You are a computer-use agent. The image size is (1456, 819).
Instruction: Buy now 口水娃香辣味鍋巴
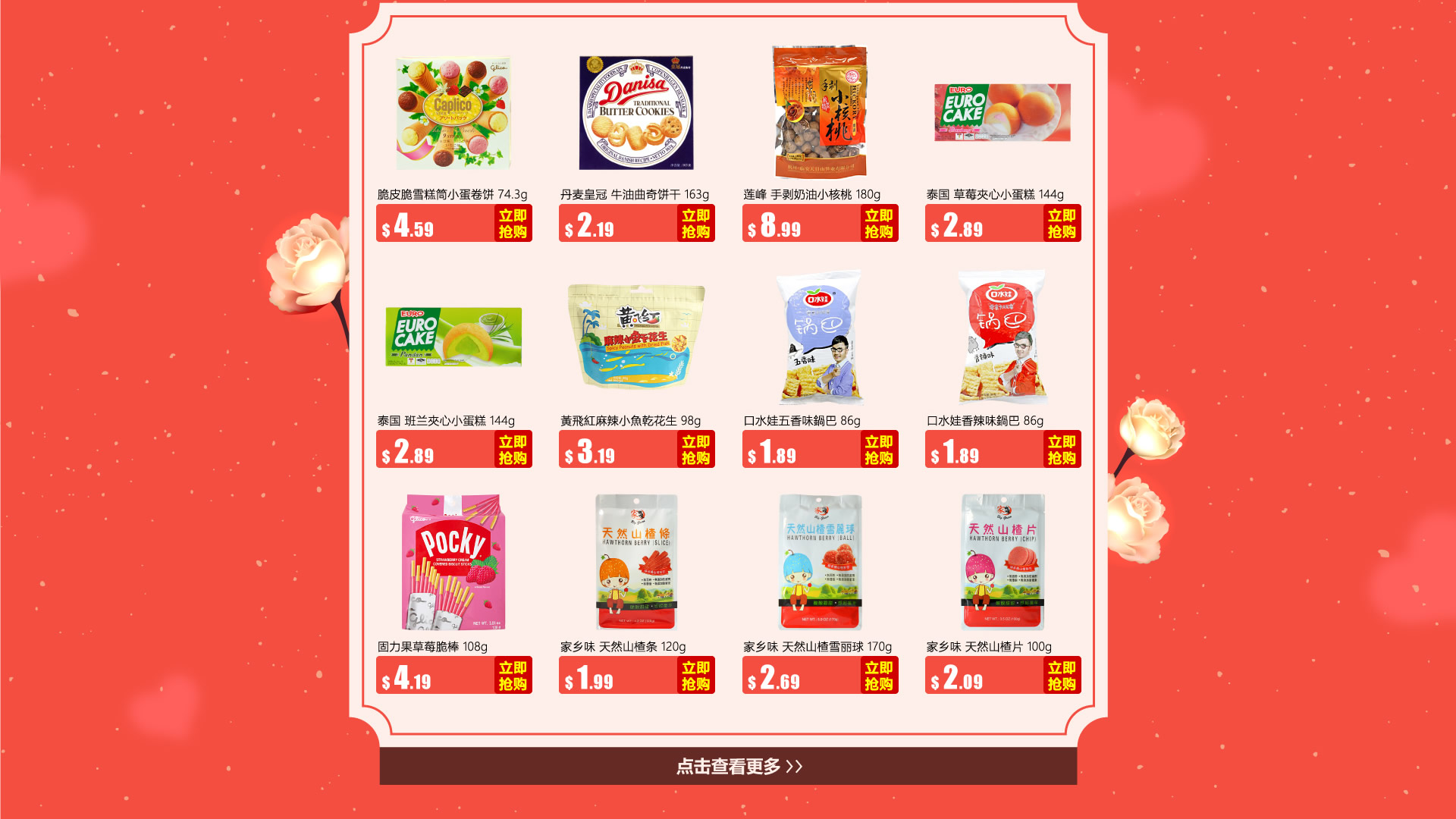[1062, 450]
